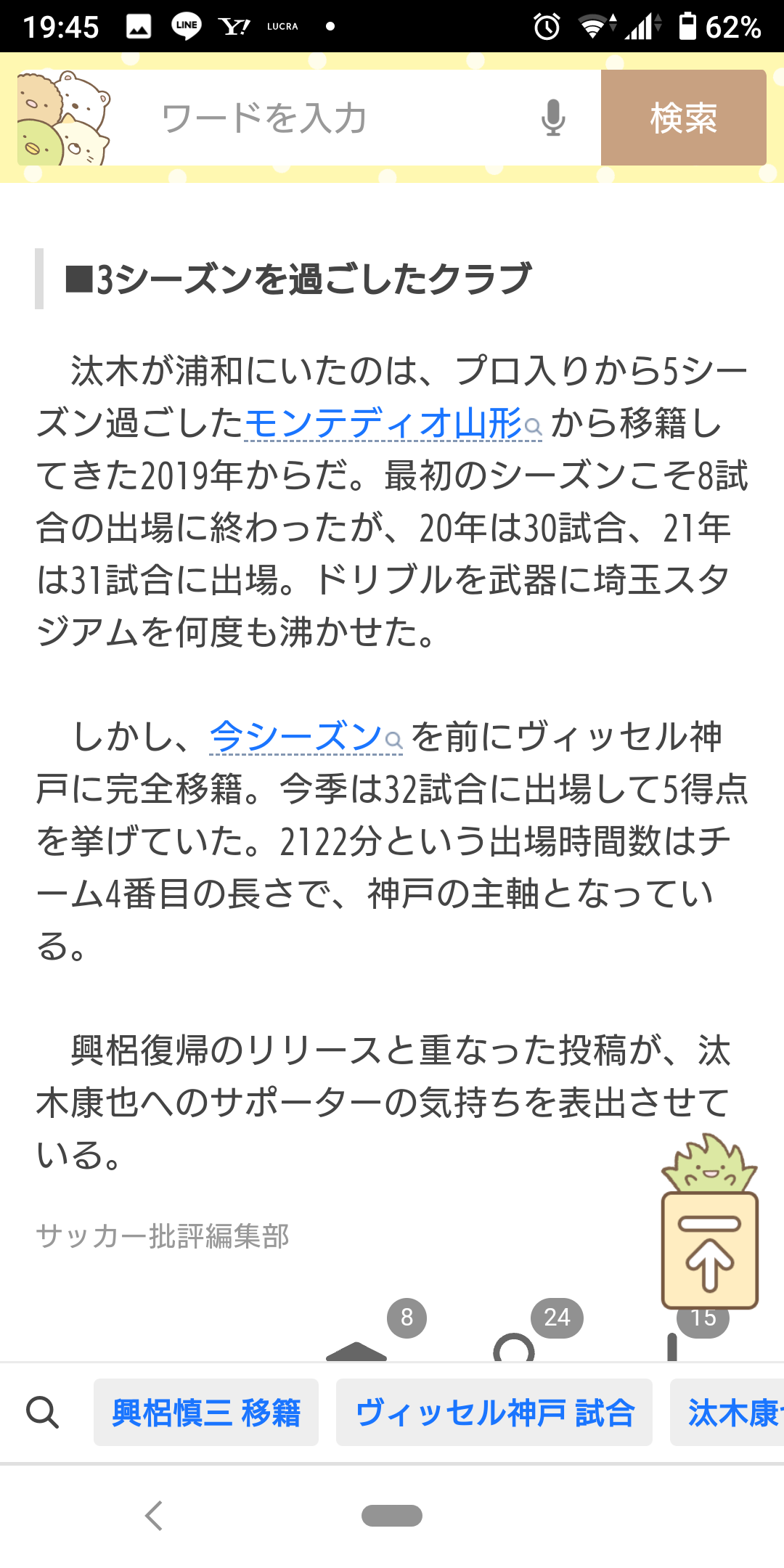Start voice input with the microphone icon
This screenshot has height=1568, width=784.
pos(553,118)
